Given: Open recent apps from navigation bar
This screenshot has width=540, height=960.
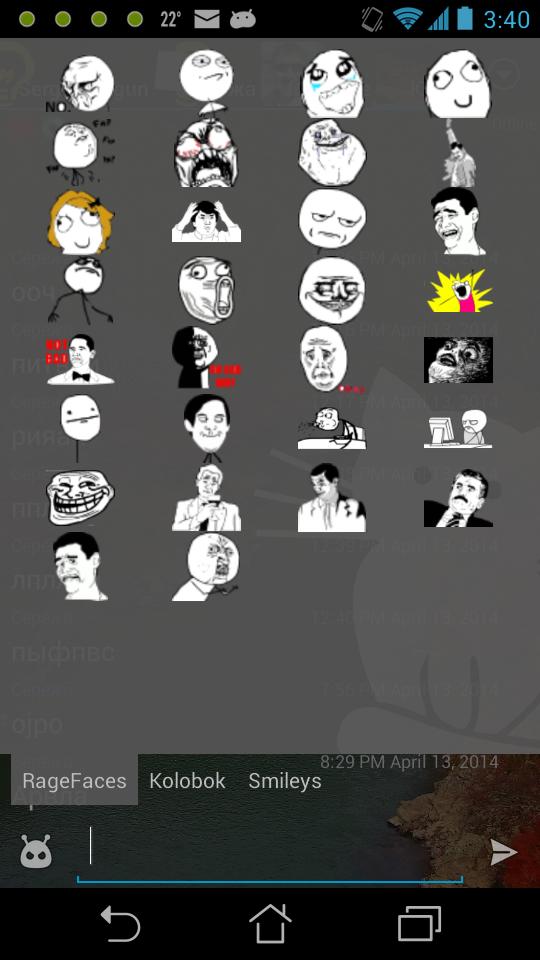Looking at the screenshot, I should (x=419, y=923).
